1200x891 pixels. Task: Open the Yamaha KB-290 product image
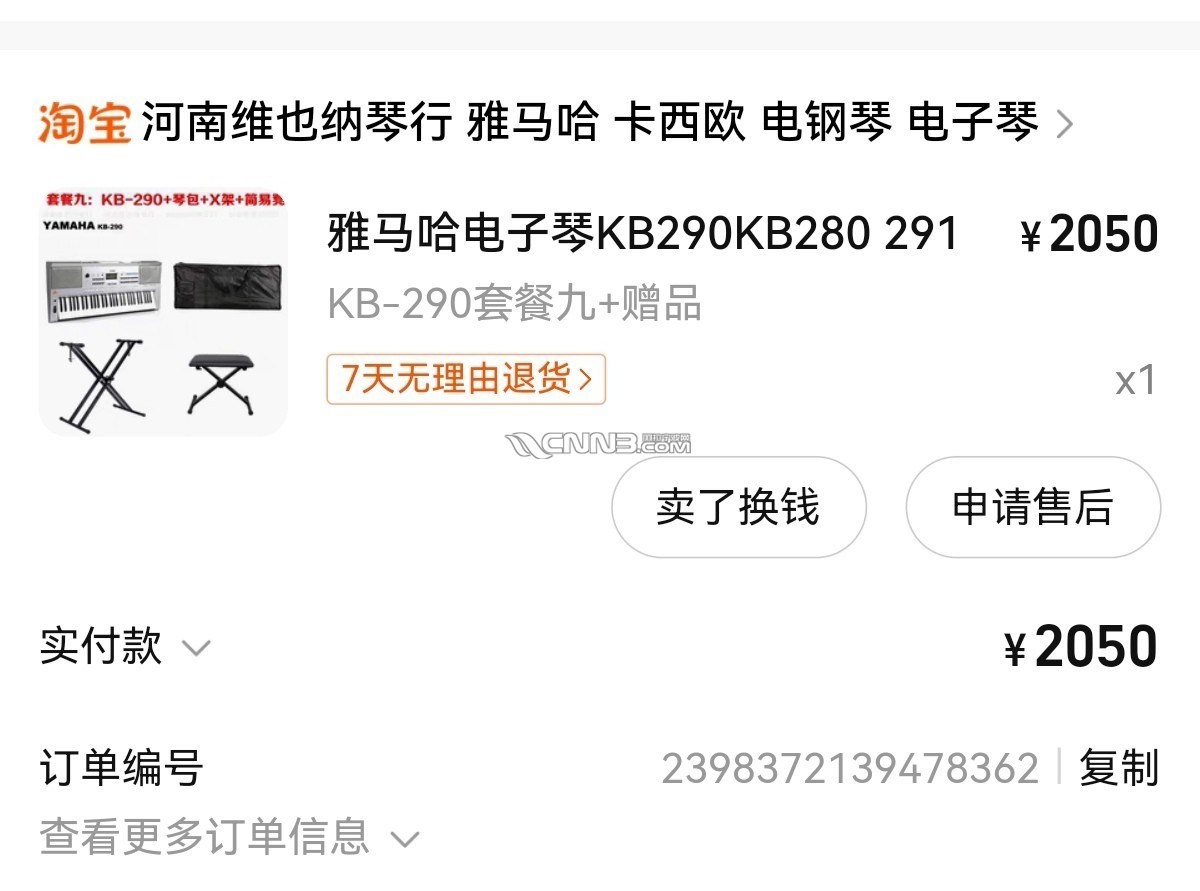coord(163,310)
